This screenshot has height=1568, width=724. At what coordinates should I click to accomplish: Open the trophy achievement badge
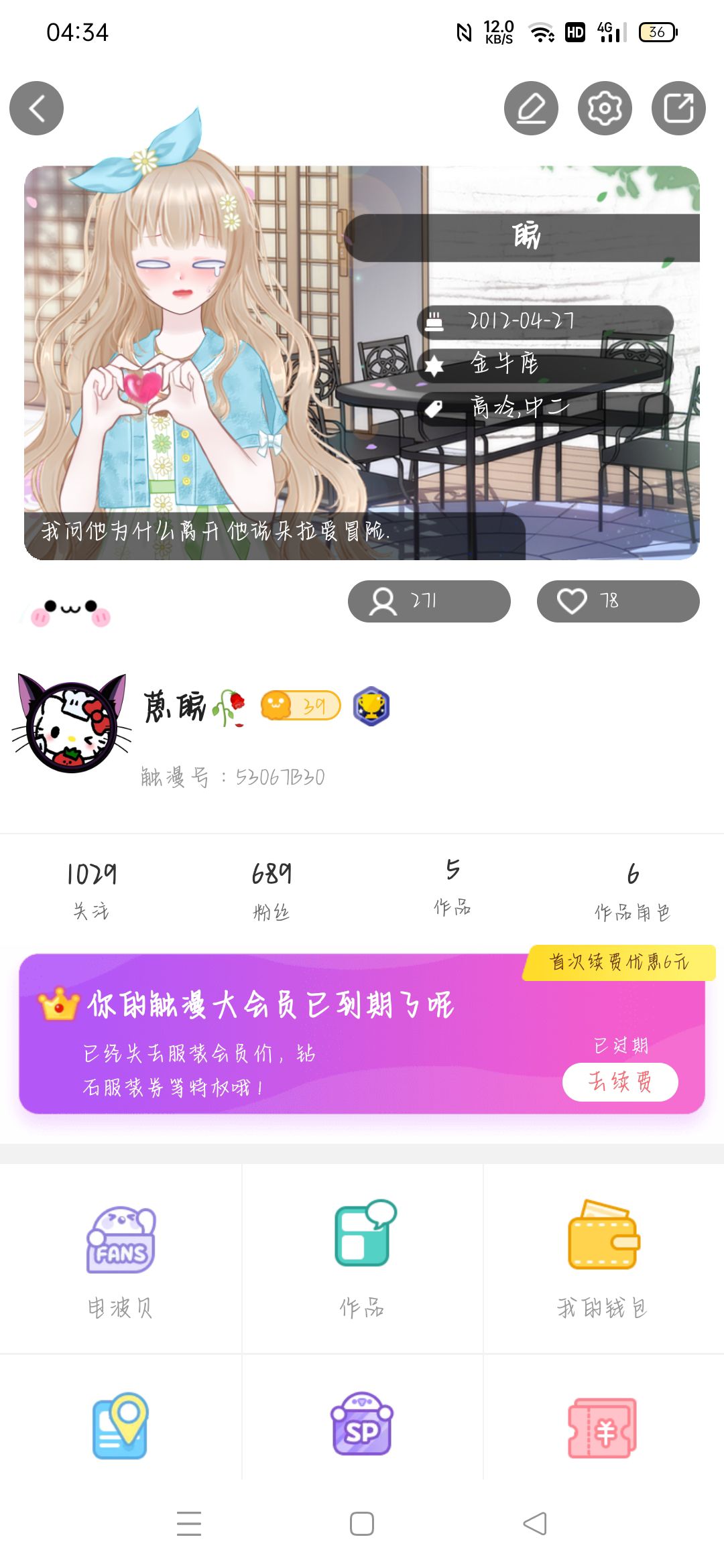click(371, 706)
